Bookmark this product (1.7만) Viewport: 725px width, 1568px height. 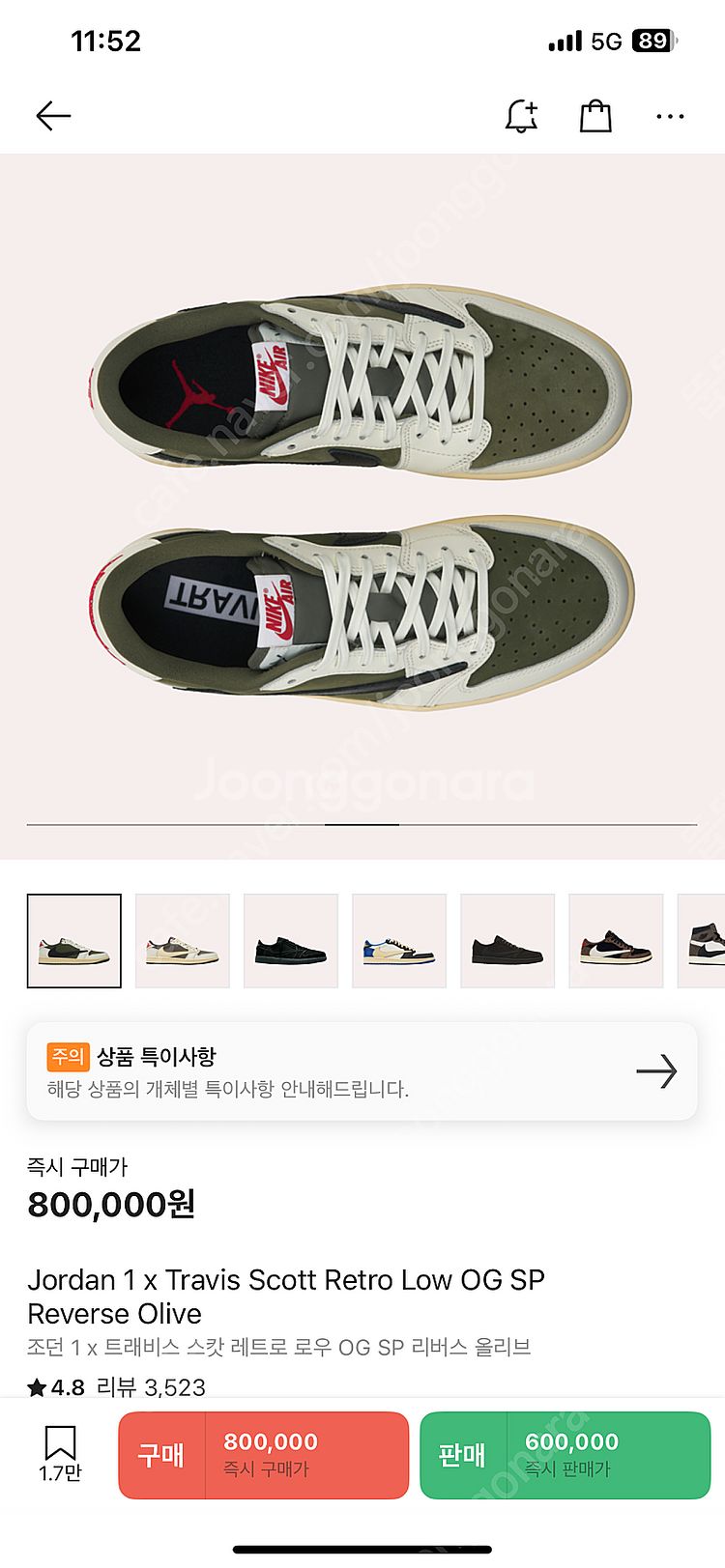[x=60, y=1453]
